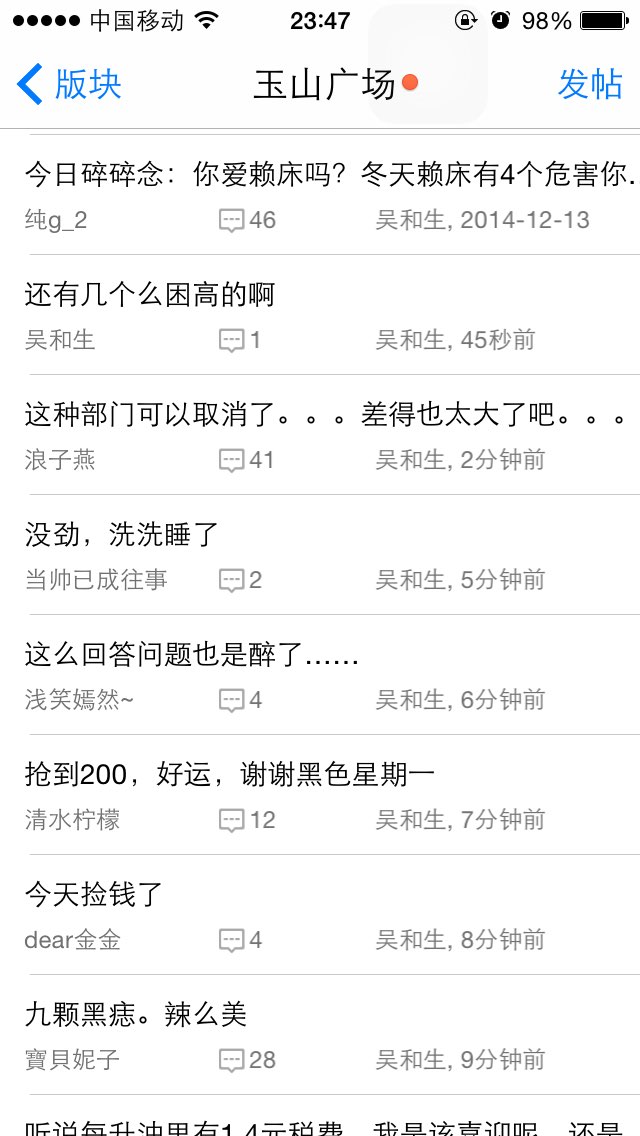Open 浪子燕's thread 这种部门可以取消了
The image size is (640, 1136).
pos(320,435)
